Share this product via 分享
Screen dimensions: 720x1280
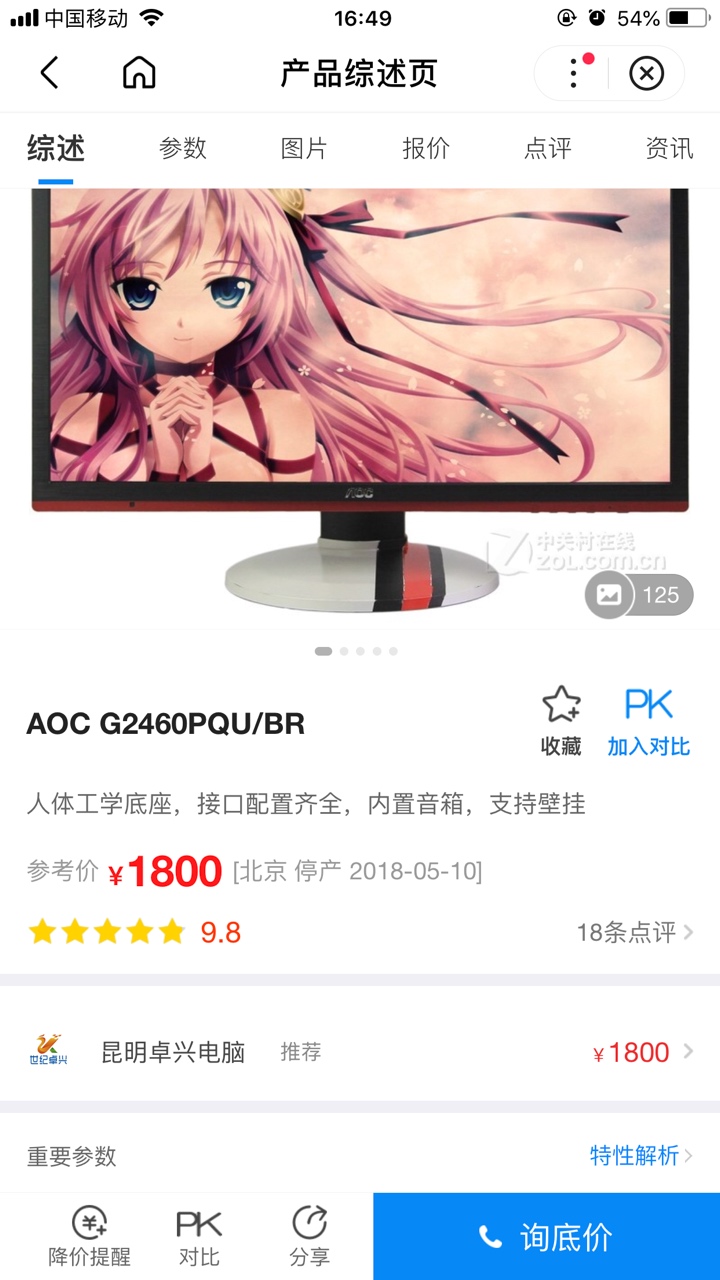[x=309, y=1236]
